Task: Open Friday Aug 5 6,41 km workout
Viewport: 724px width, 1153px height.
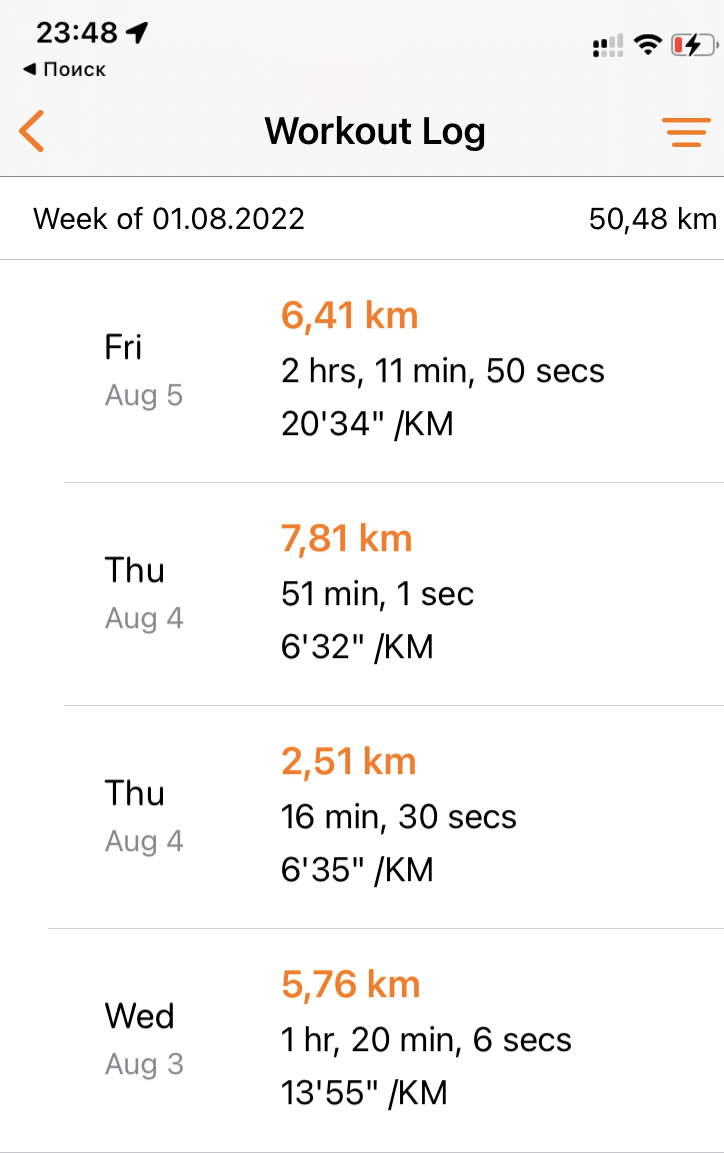Action: tap(380, 371)
